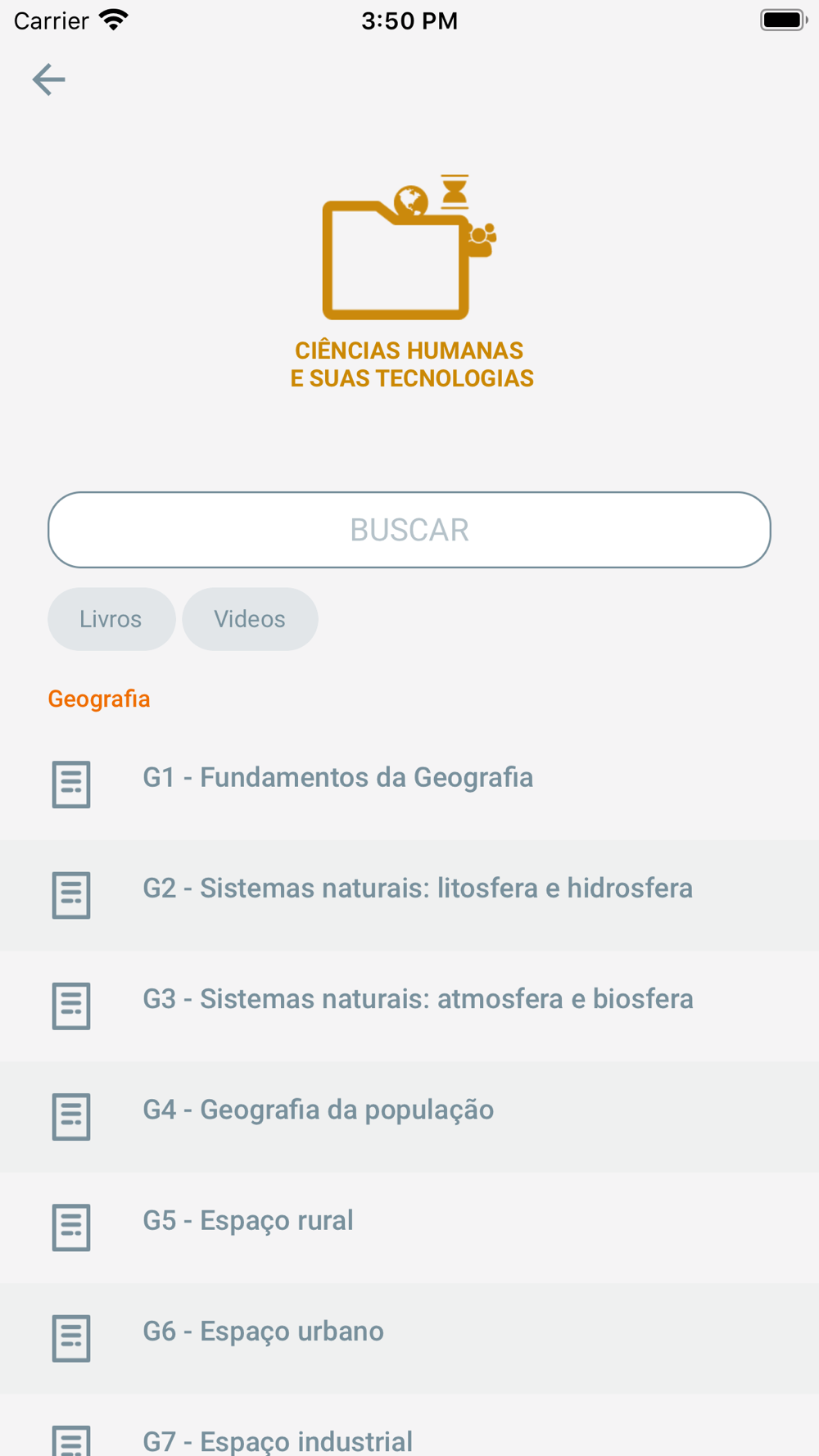Select the Videos filter chip
Image resolution: width=819 pixels, height=1456 pixels.
tap(250, 619)
